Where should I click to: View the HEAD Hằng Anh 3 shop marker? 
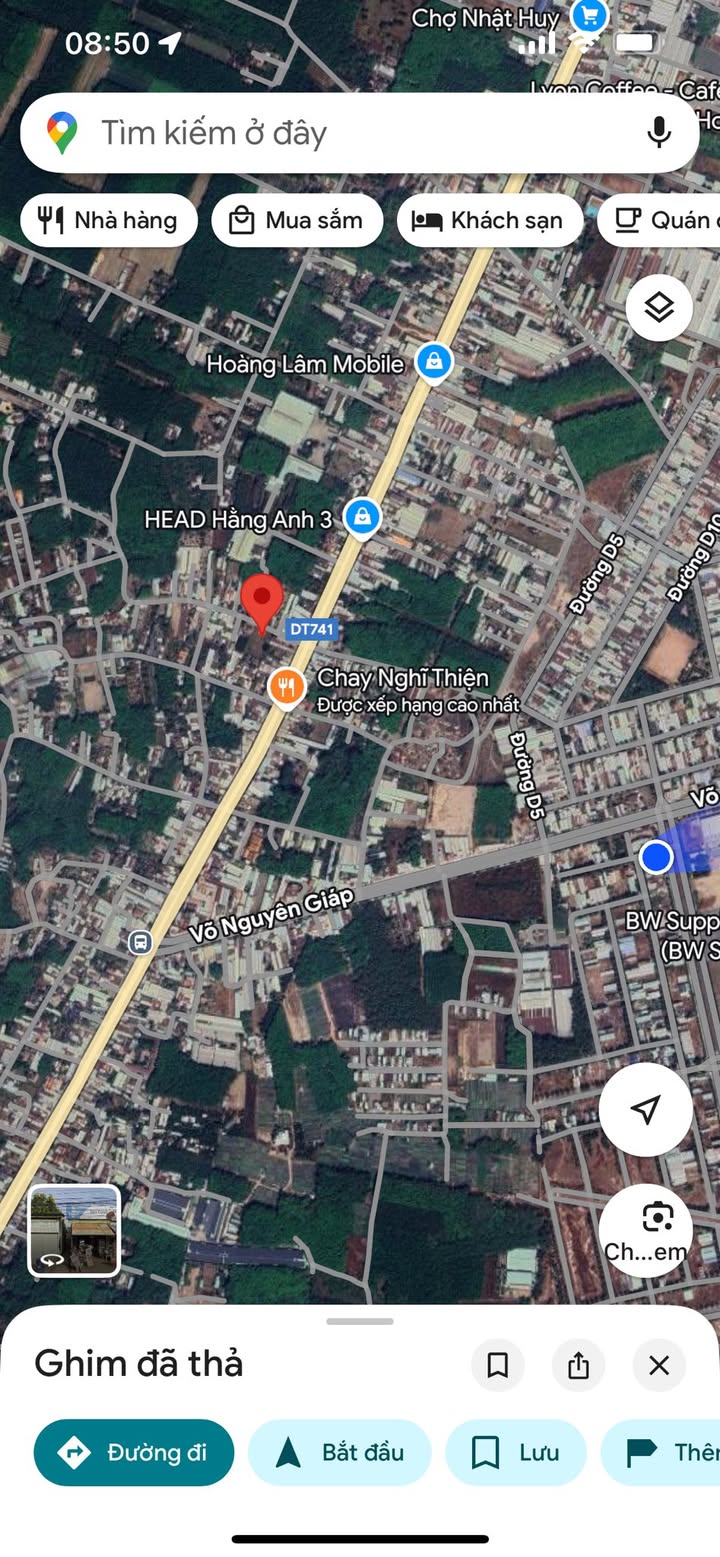click(362, 517)
